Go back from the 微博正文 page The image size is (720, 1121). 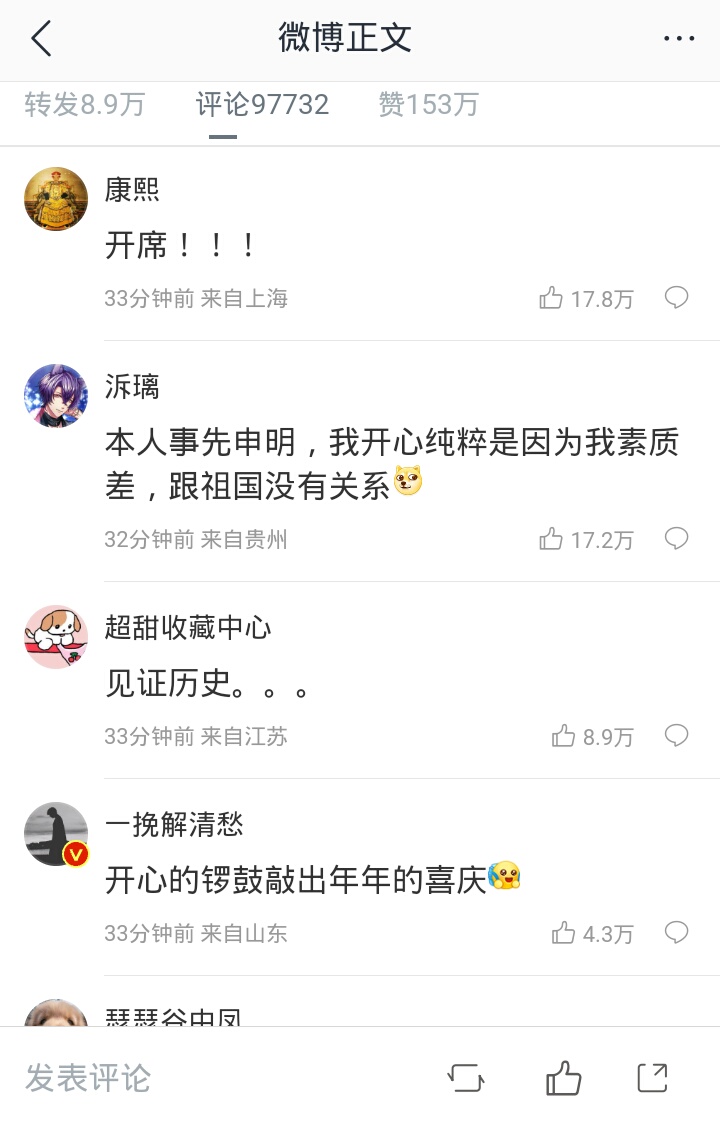41,39
